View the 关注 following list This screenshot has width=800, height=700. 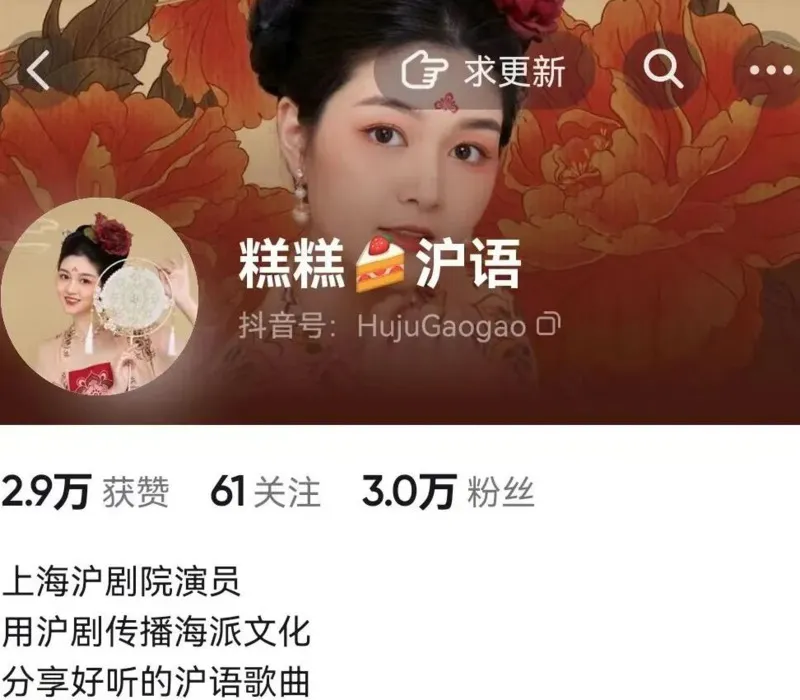(x=266, y=492)
